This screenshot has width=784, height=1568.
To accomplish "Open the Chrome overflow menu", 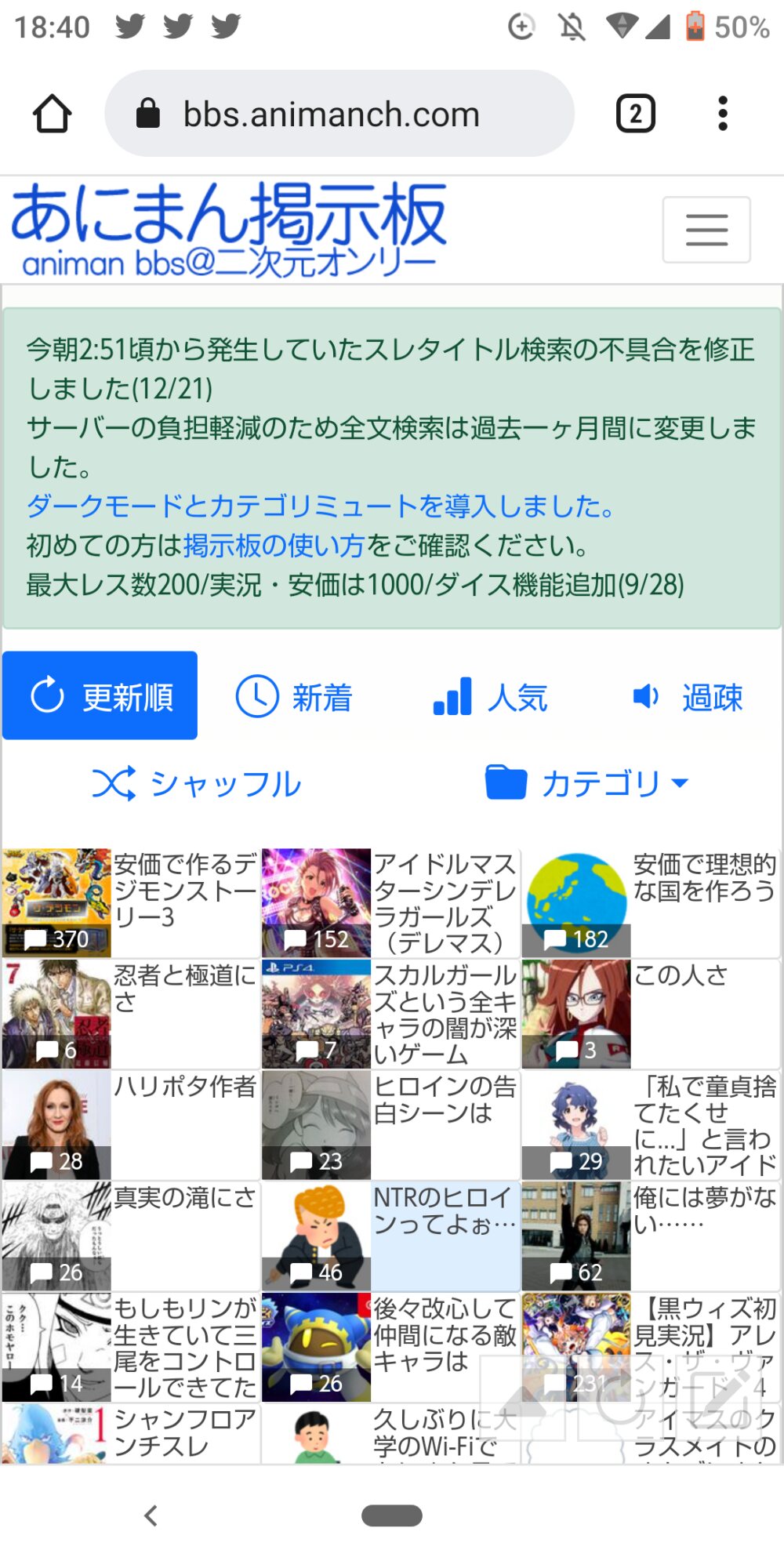I will 723,114.
